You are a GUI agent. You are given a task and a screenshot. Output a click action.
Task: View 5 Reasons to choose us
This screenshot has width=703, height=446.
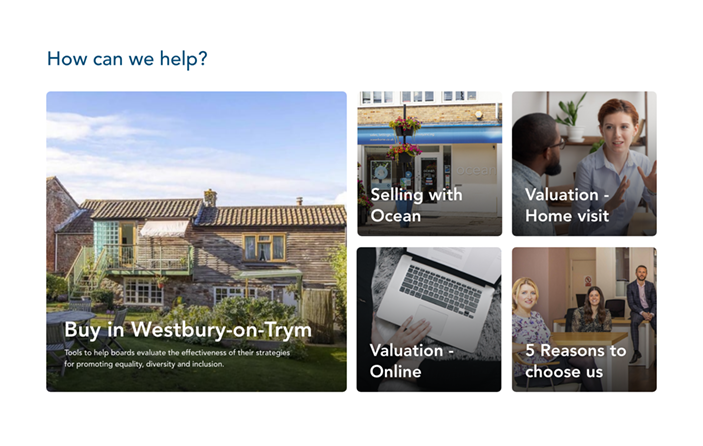pyautogui.click(x=584, y=319)
